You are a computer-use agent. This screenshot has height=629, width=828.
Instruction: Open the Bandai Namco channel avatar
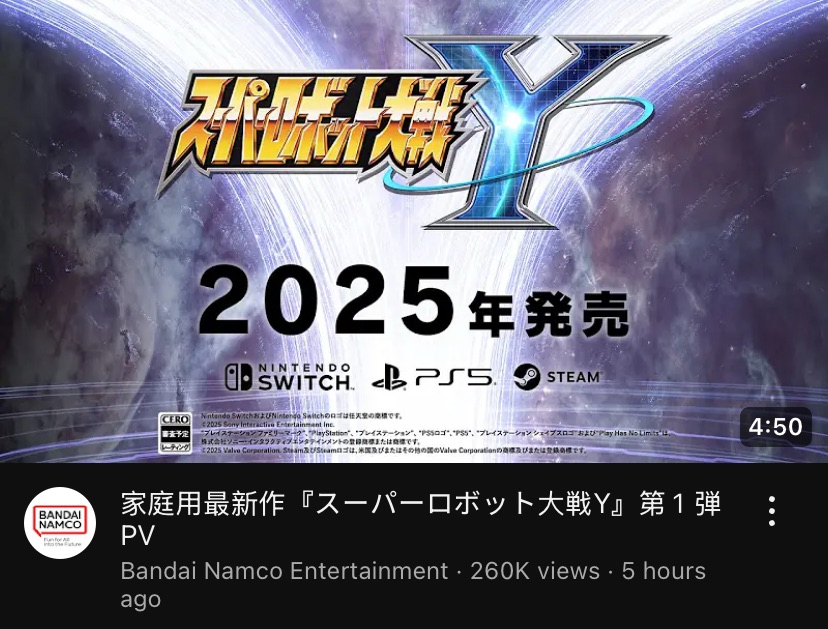pos(60,523)
